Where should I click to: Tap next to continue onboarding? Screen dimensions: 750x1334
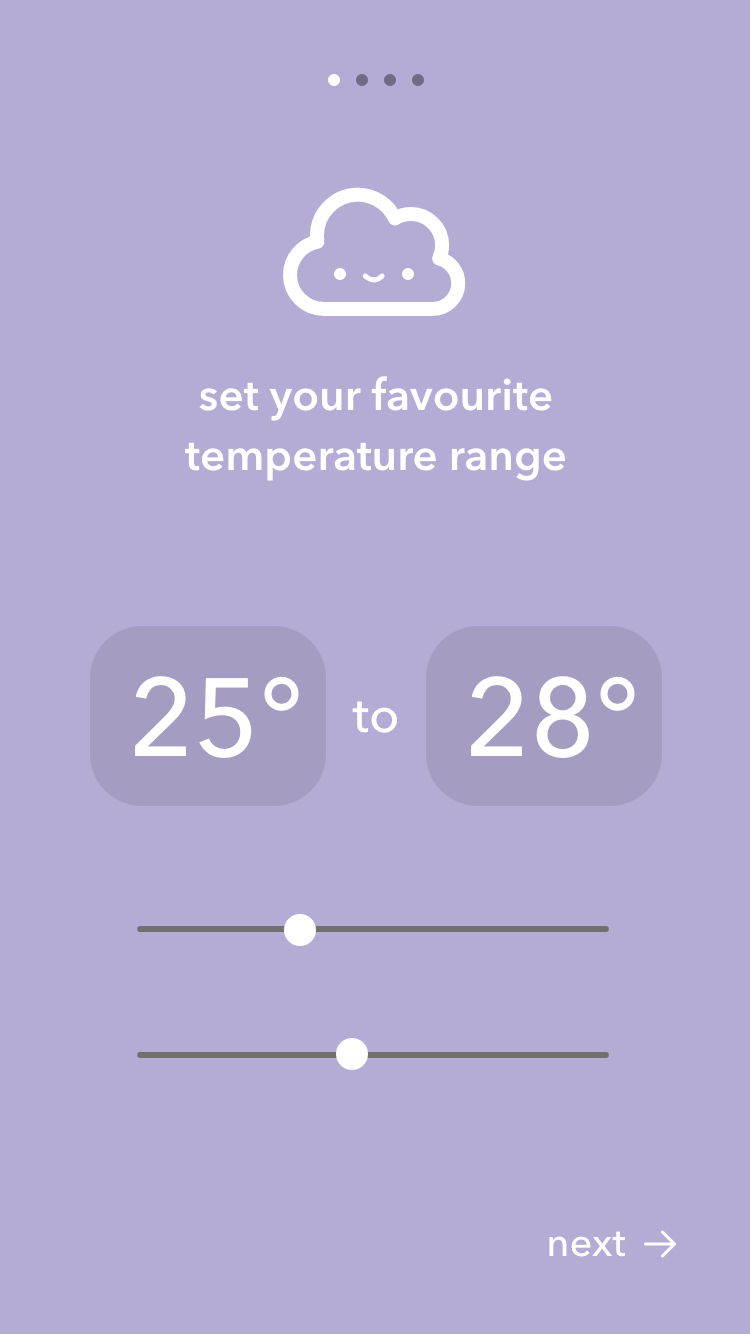tap(611, 1244)
